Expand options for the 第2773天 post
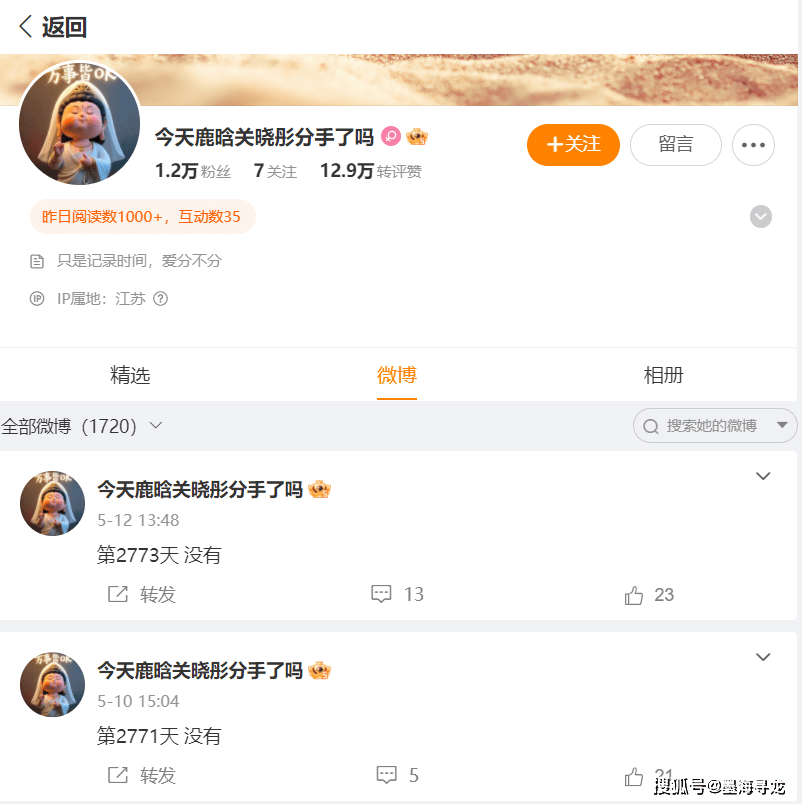The width and height of the screenshot is (802, 804). [763, 476]
